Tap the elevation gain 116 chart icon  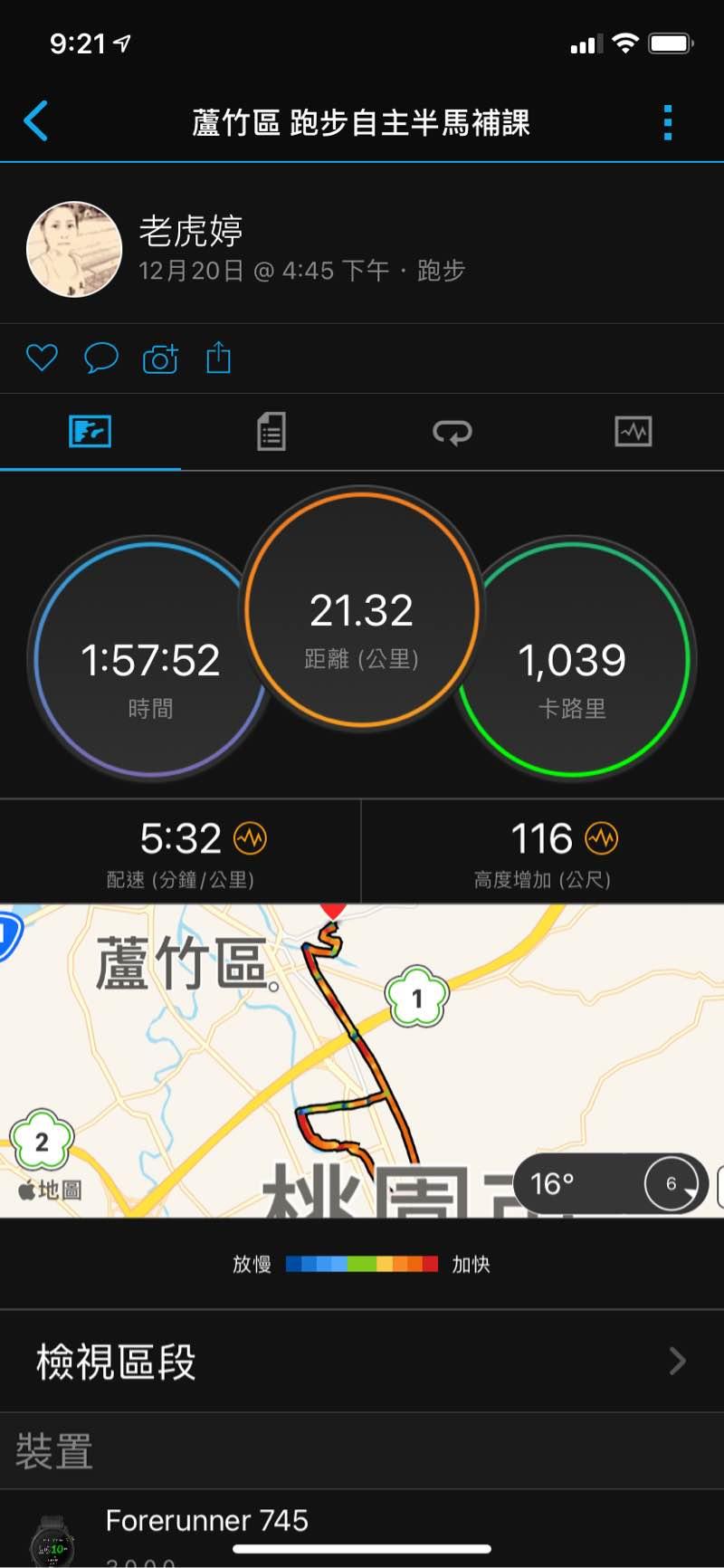(x=602, y=838)
